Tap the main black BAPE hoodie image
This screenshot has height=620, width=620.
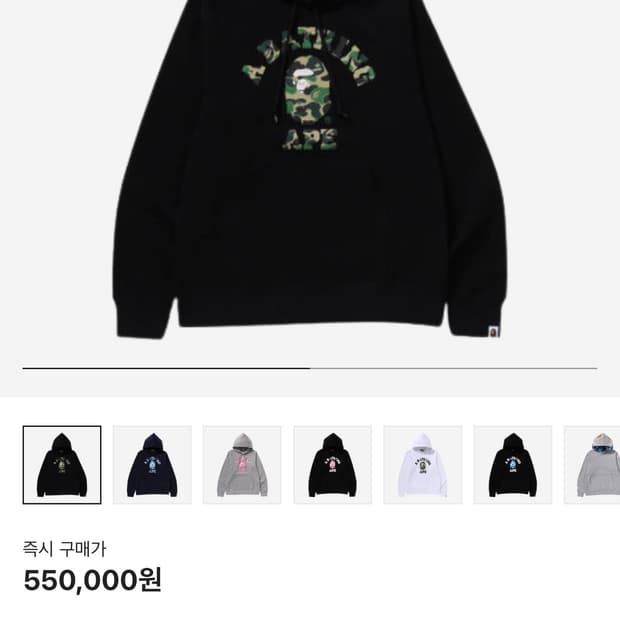[x=310, y=170]
